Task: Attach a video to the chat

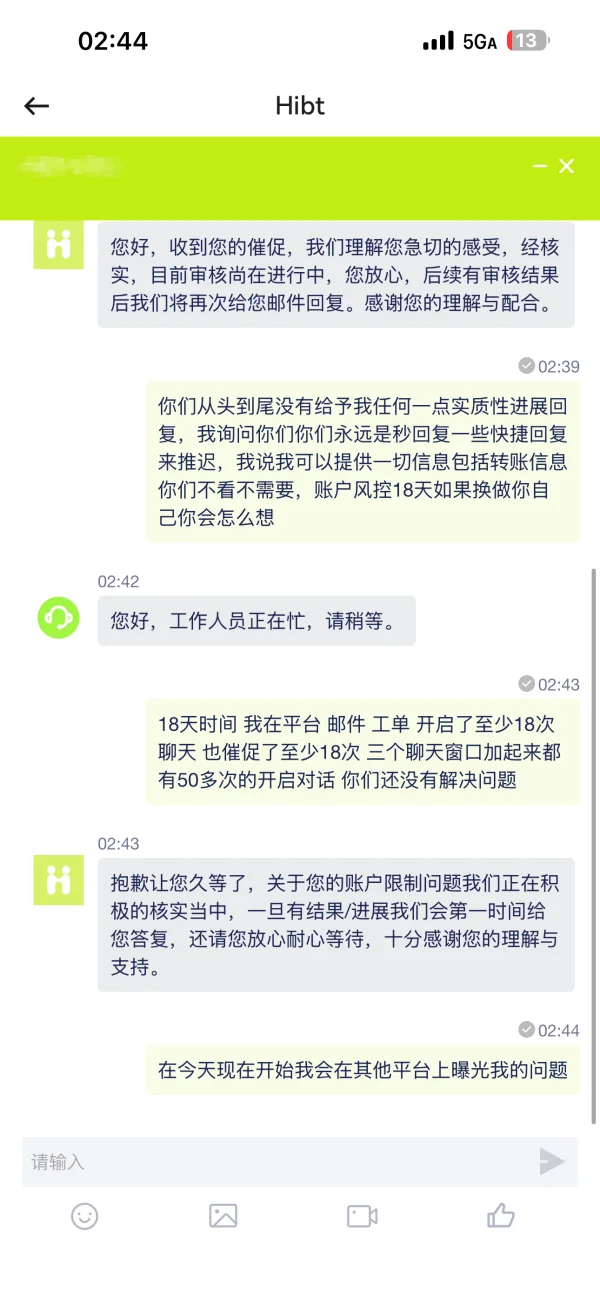Action: [x=362, y=1216]
